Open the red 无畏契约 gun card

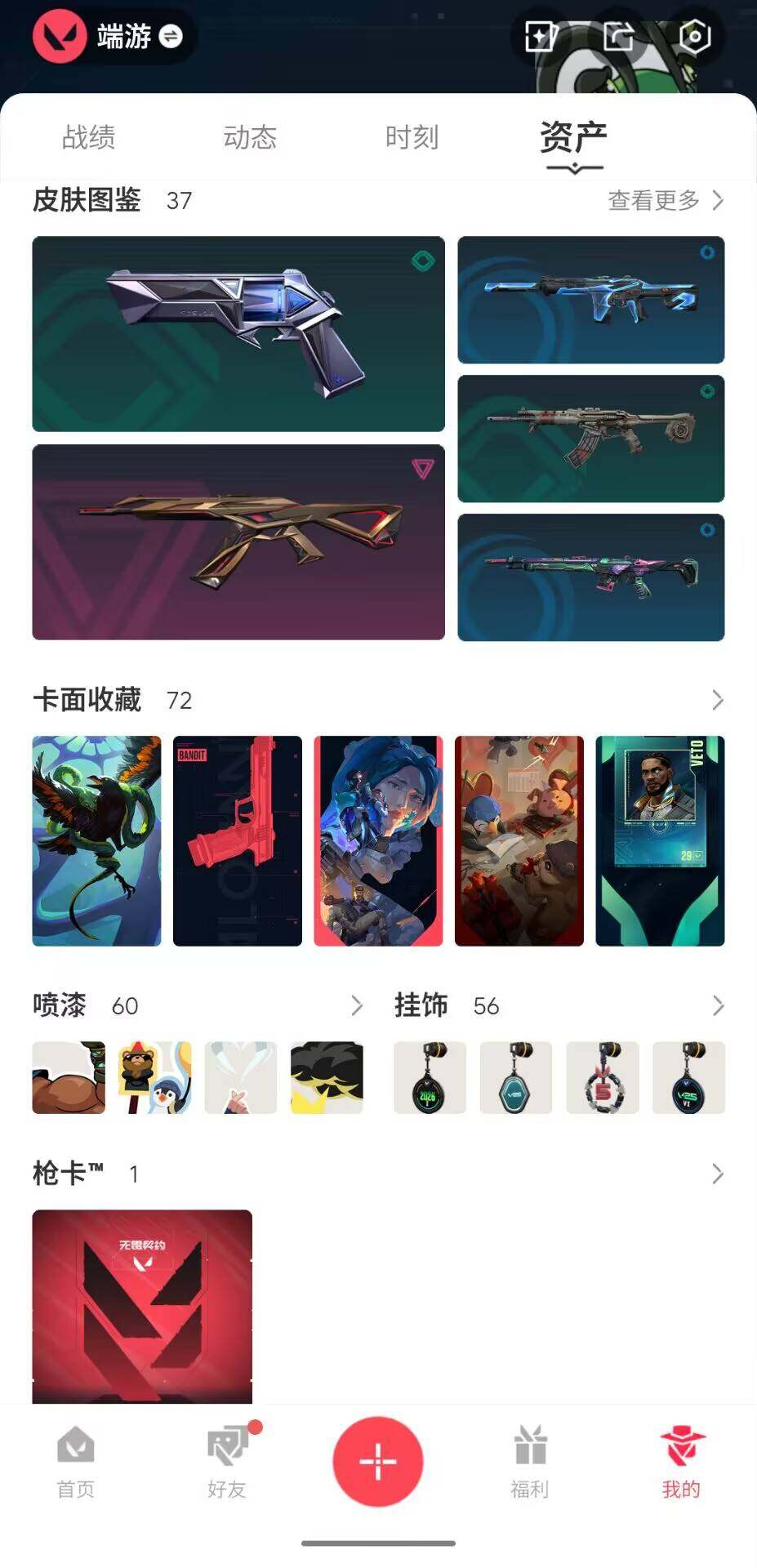142,1305
